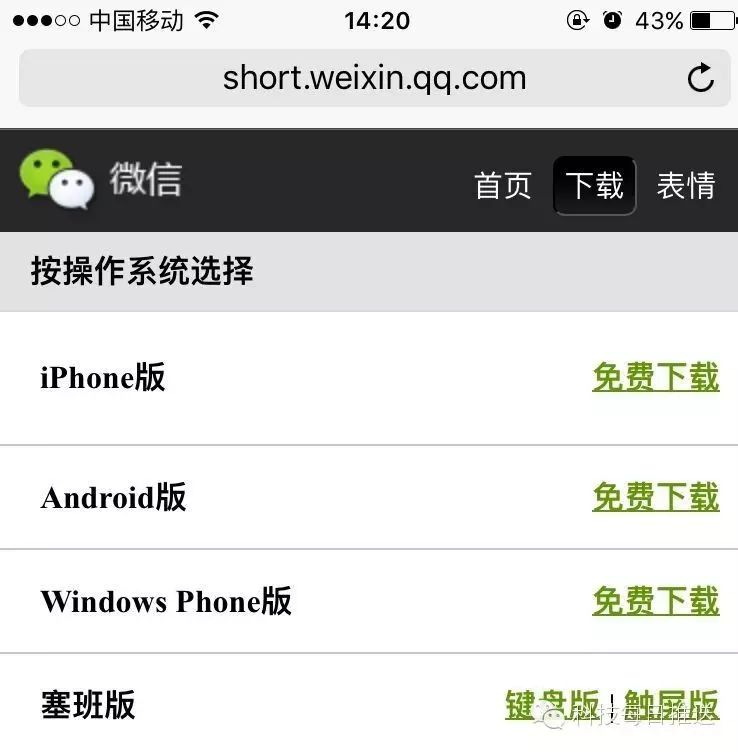Image resolution: width=738 pixels, height=752 pixels.
Task: Open the 键盘版 link for 塞班版
Action: click(x=552, y=705)
